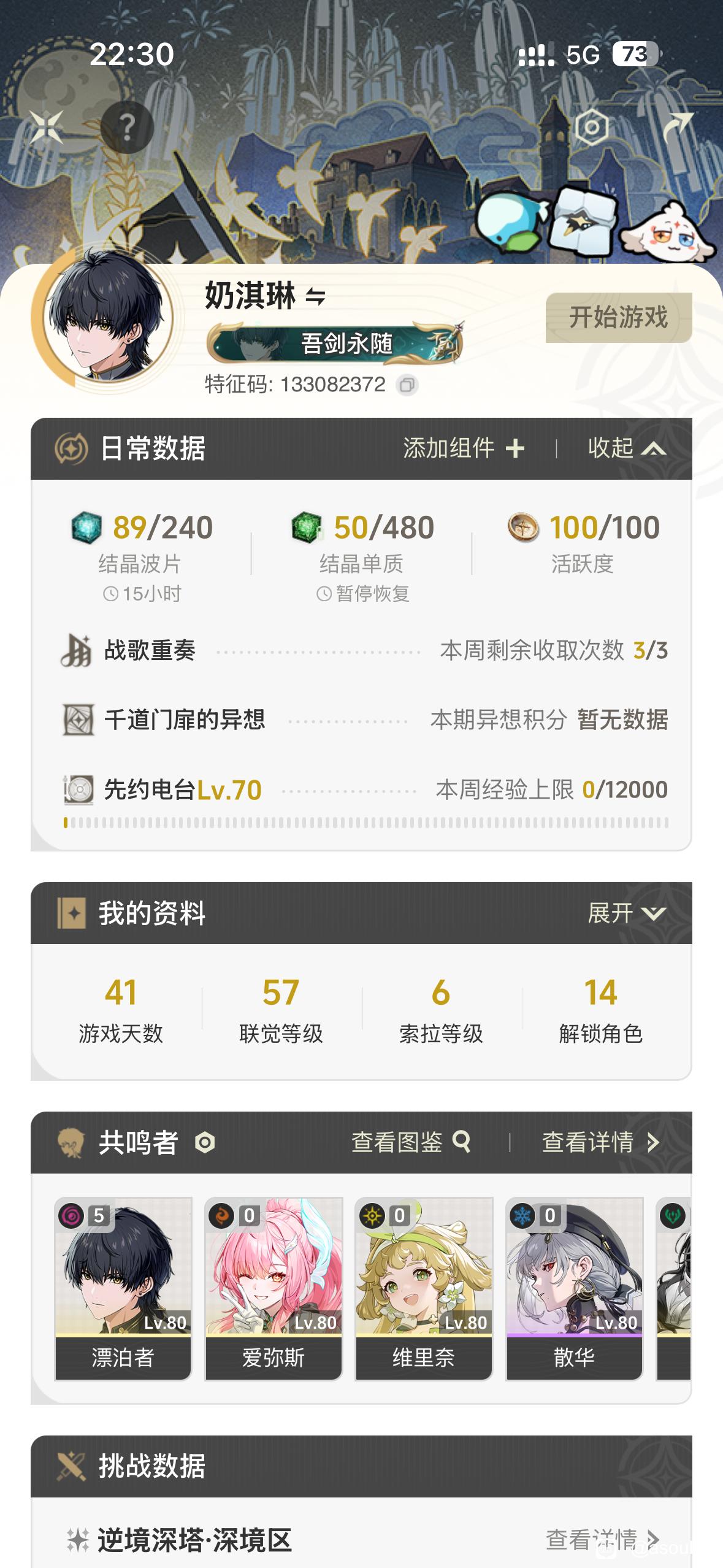Copy the 特征码 using the copy icon
Viewport: 723px width, 1568px height.
(407, 385)
